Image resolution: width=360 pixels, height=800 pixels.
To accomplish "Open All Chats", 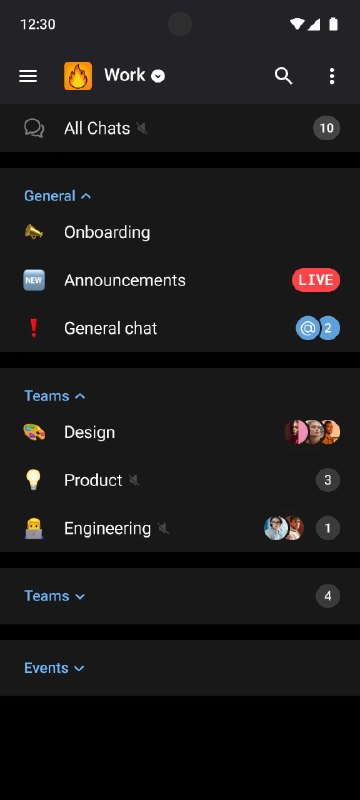I will point(180,128).
